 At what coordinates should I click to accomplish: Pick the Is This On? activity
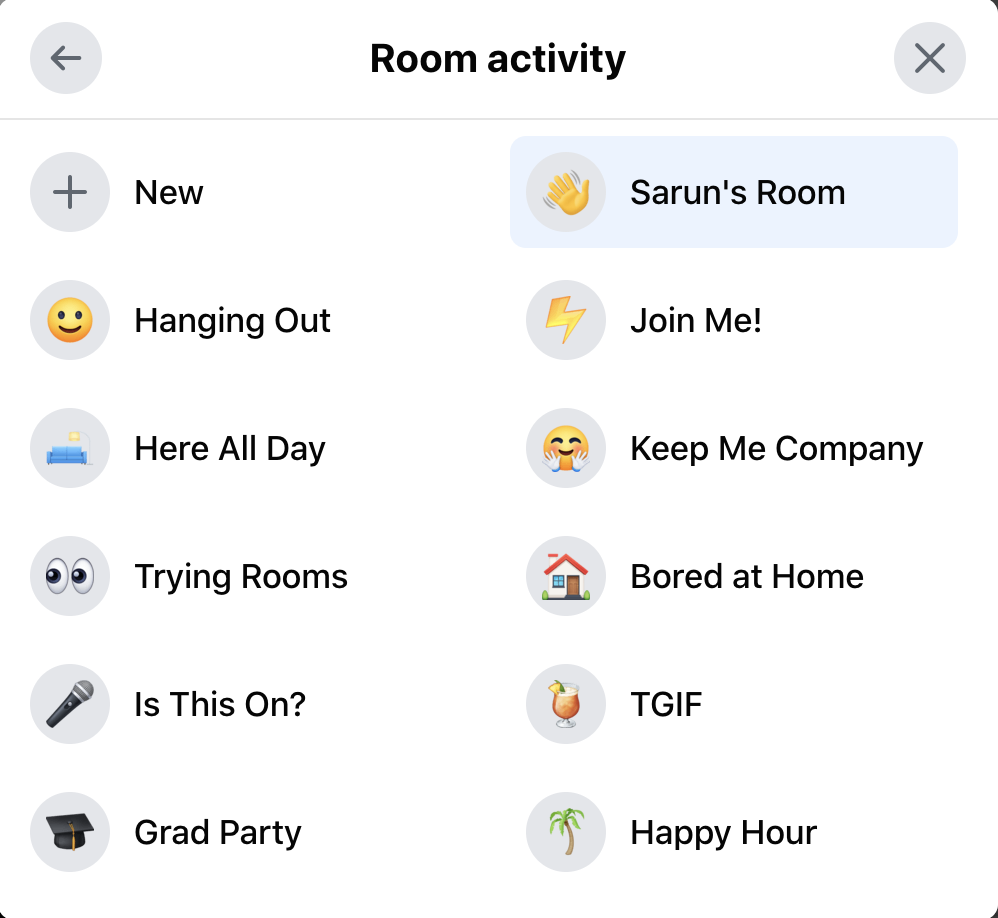point(219,704)
